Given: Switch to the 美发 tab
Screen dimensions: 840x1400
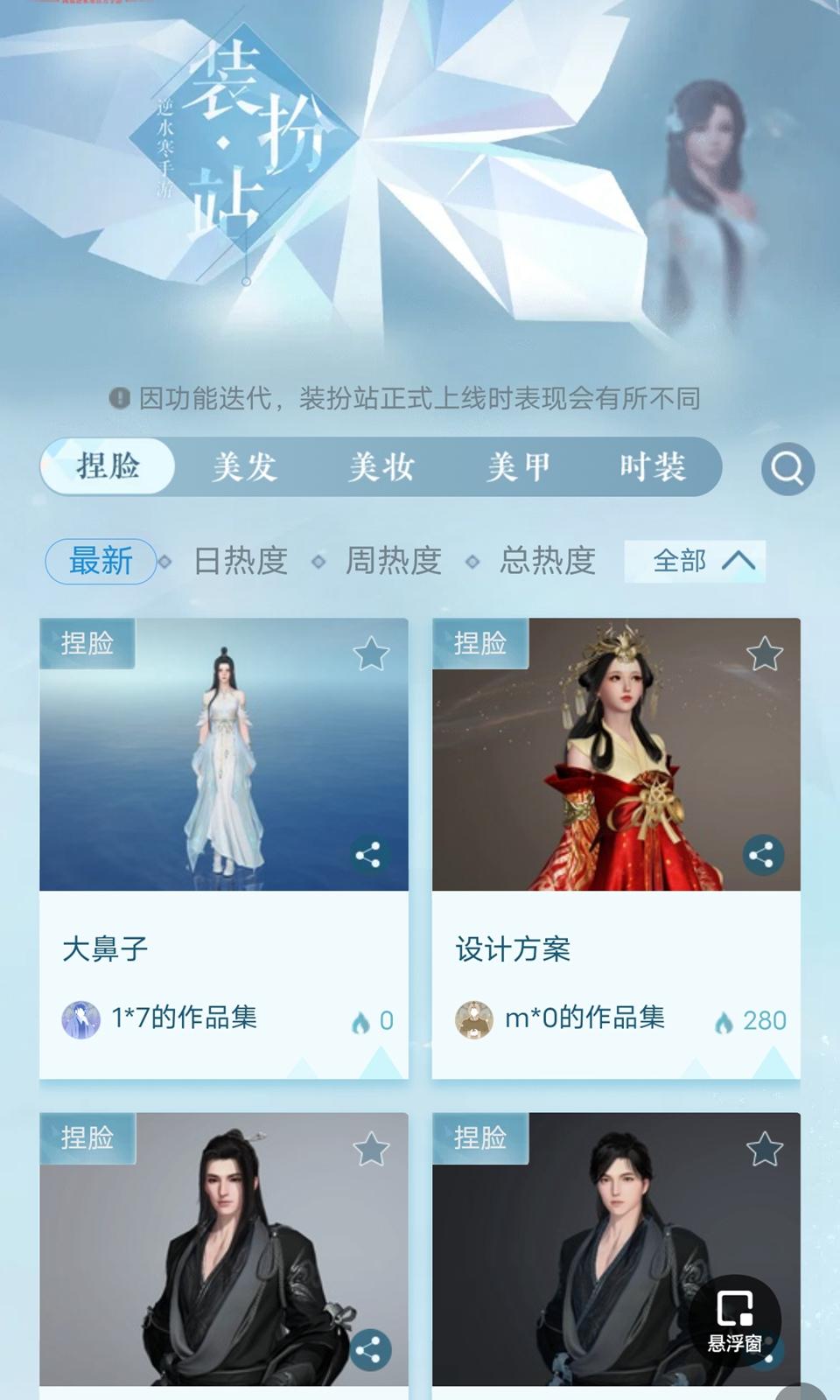Looking at the screenshot, I should 245,467.
